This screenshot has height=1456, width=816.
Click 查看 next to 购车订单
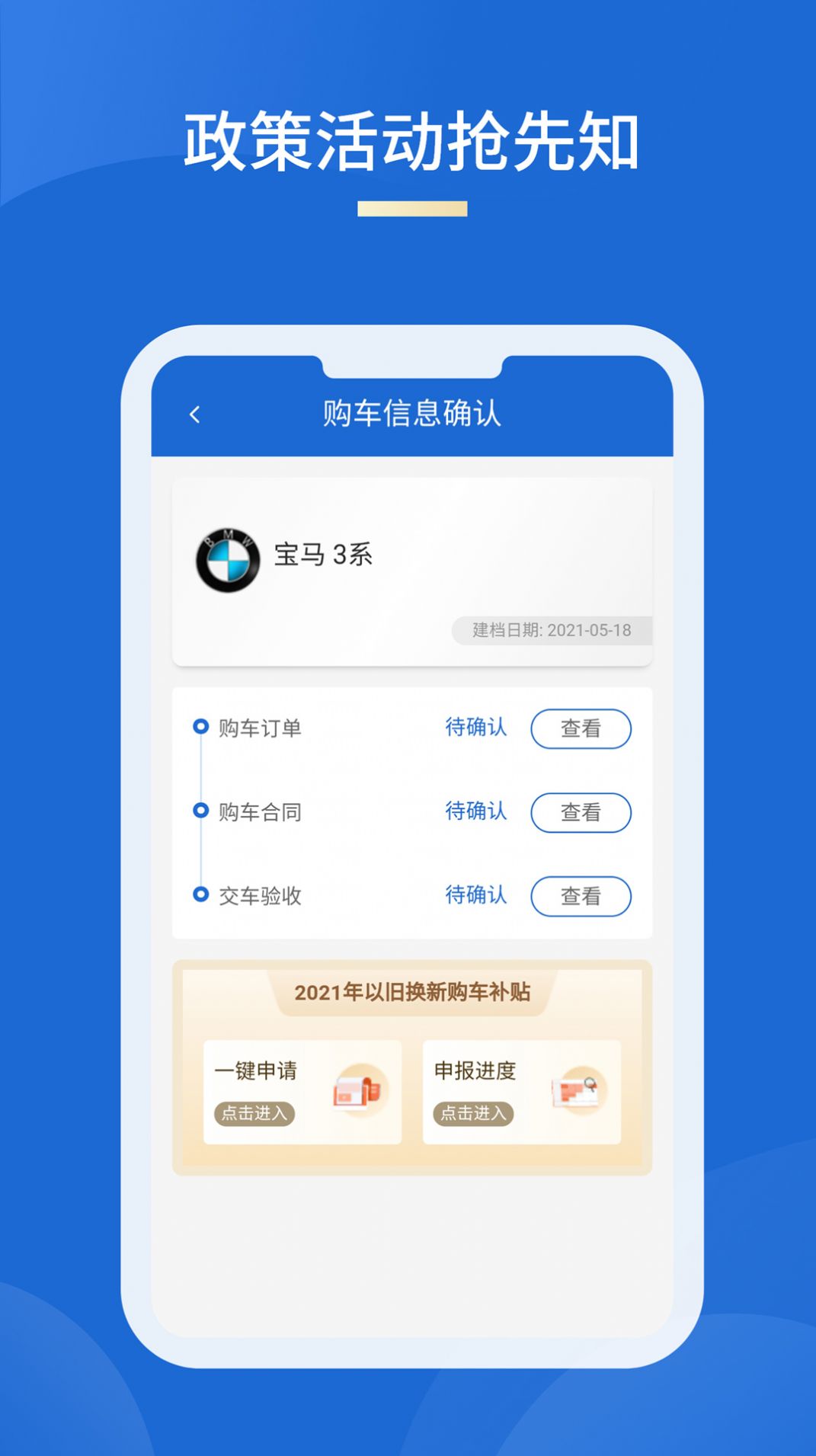(581, 728)
